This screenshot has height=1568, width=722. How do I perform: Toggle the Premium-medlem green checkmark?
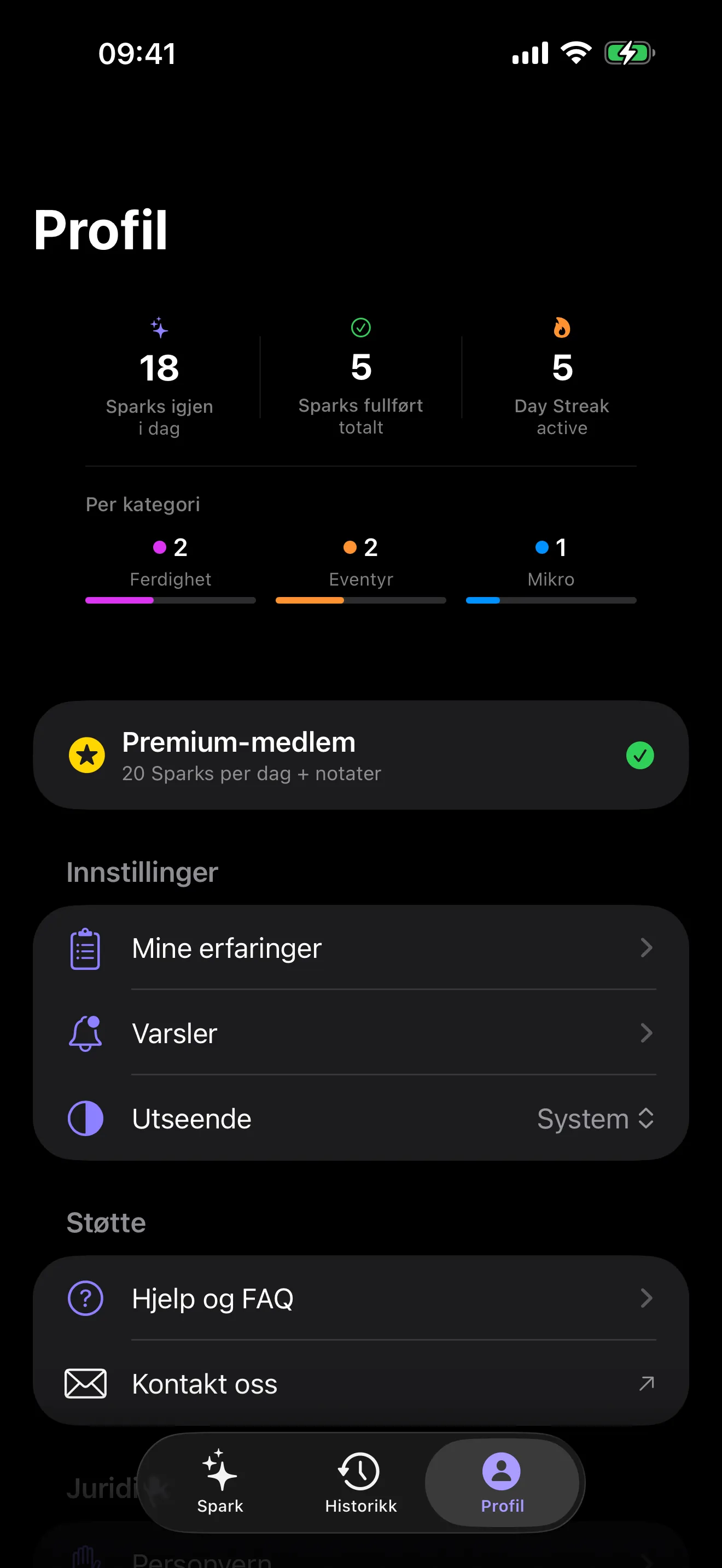coord(640,755)
